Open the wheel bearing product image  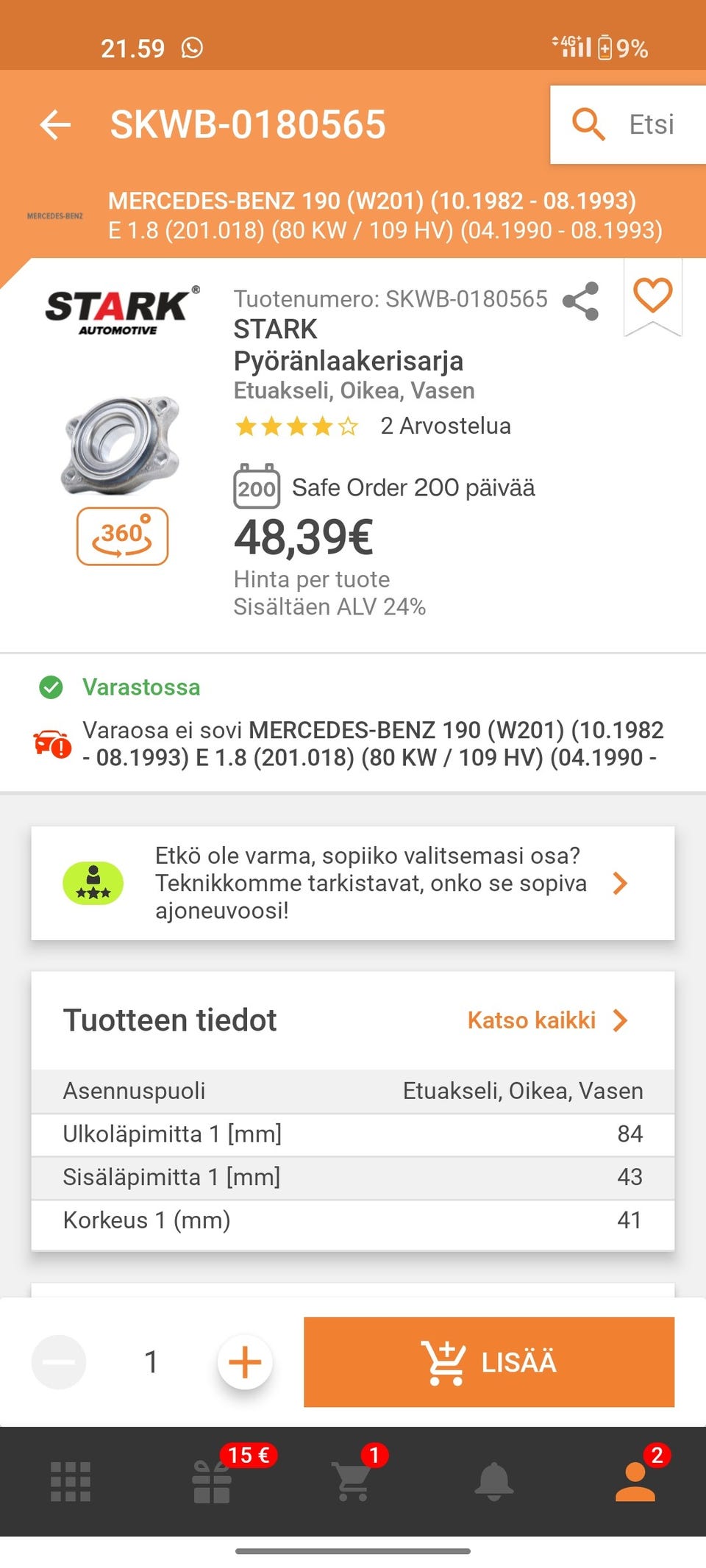[x=121, y=444]
